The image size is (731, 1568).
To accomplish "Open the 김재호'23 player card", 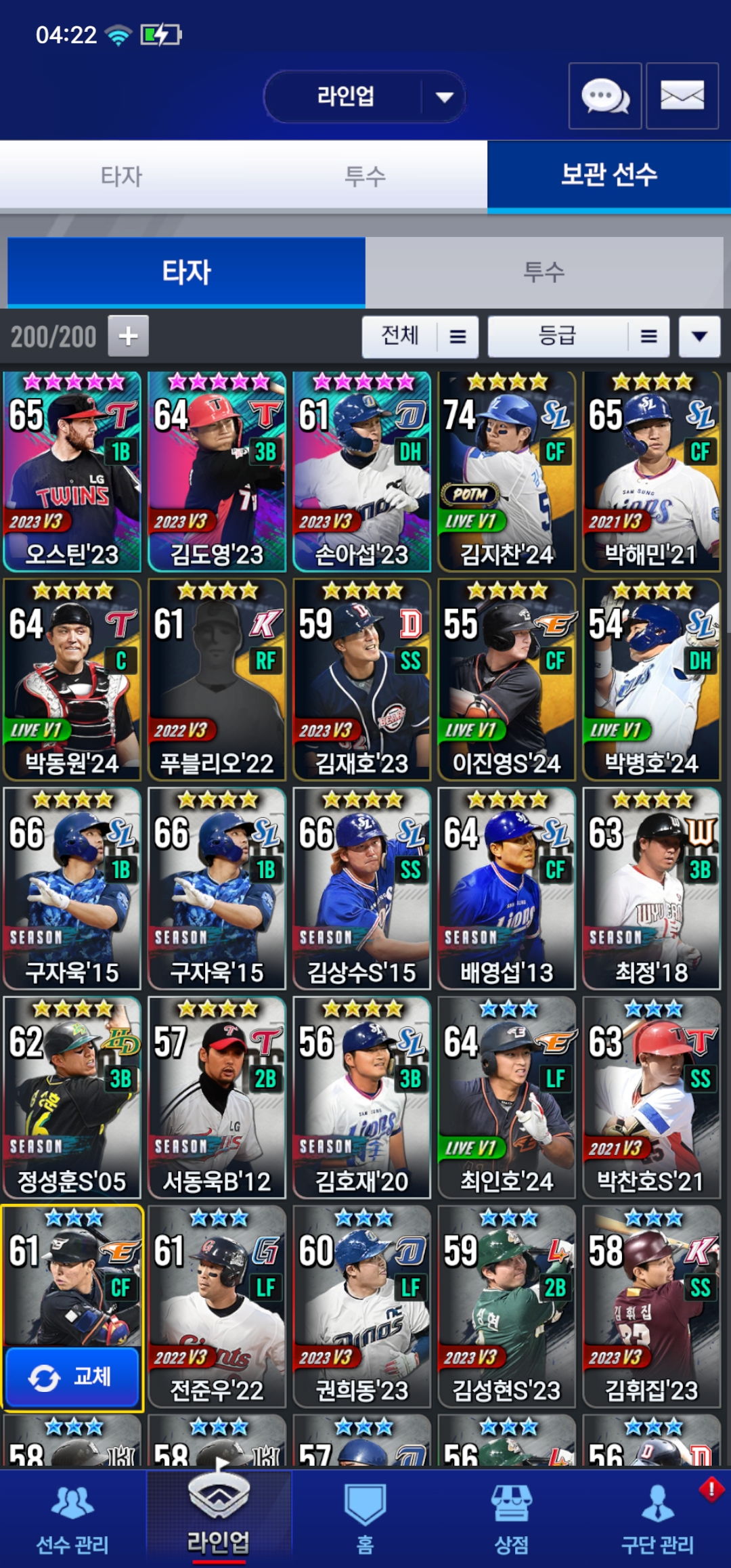I will coord(361,680).
